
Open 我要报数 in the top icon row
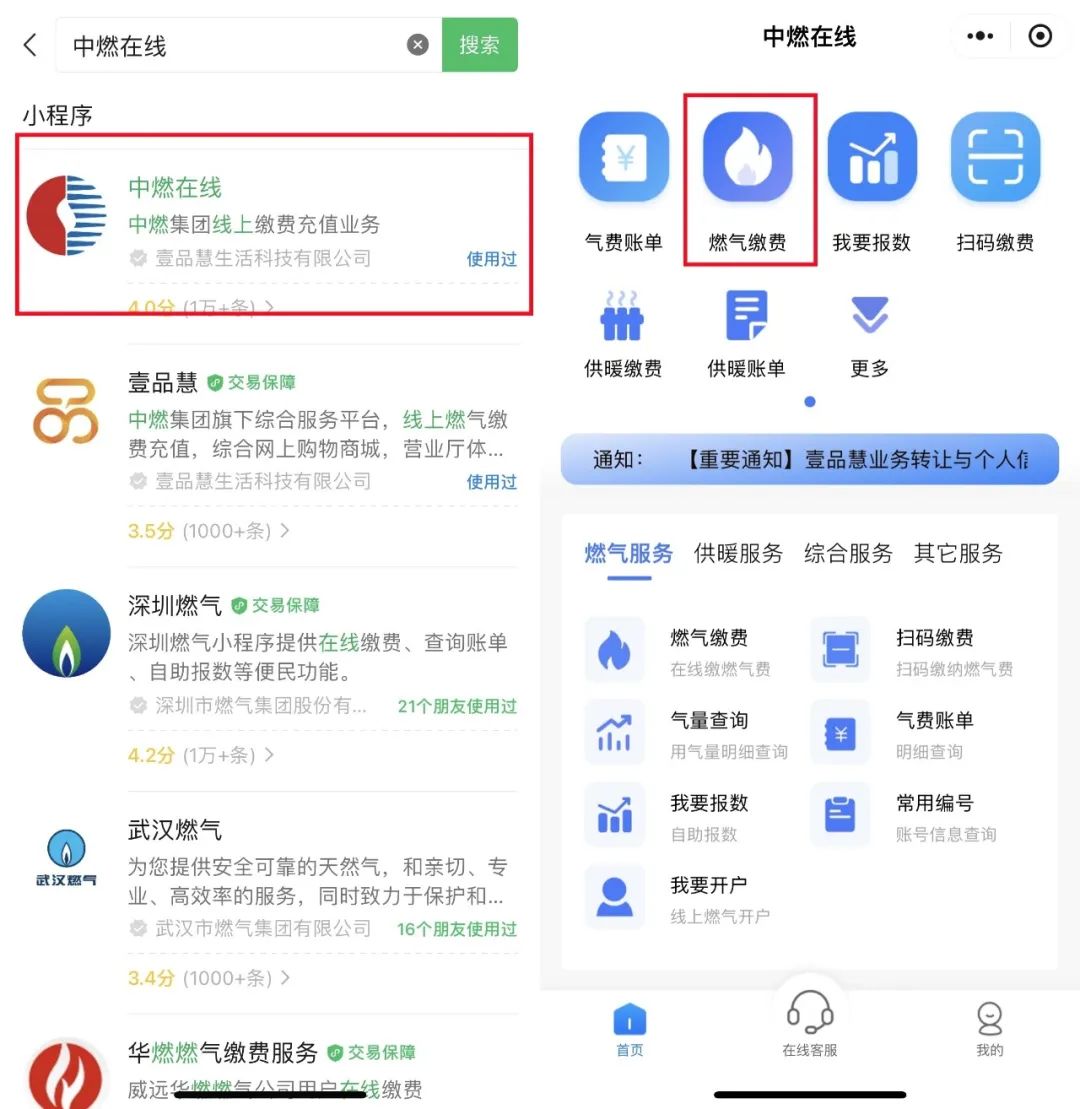coord(871,180)
